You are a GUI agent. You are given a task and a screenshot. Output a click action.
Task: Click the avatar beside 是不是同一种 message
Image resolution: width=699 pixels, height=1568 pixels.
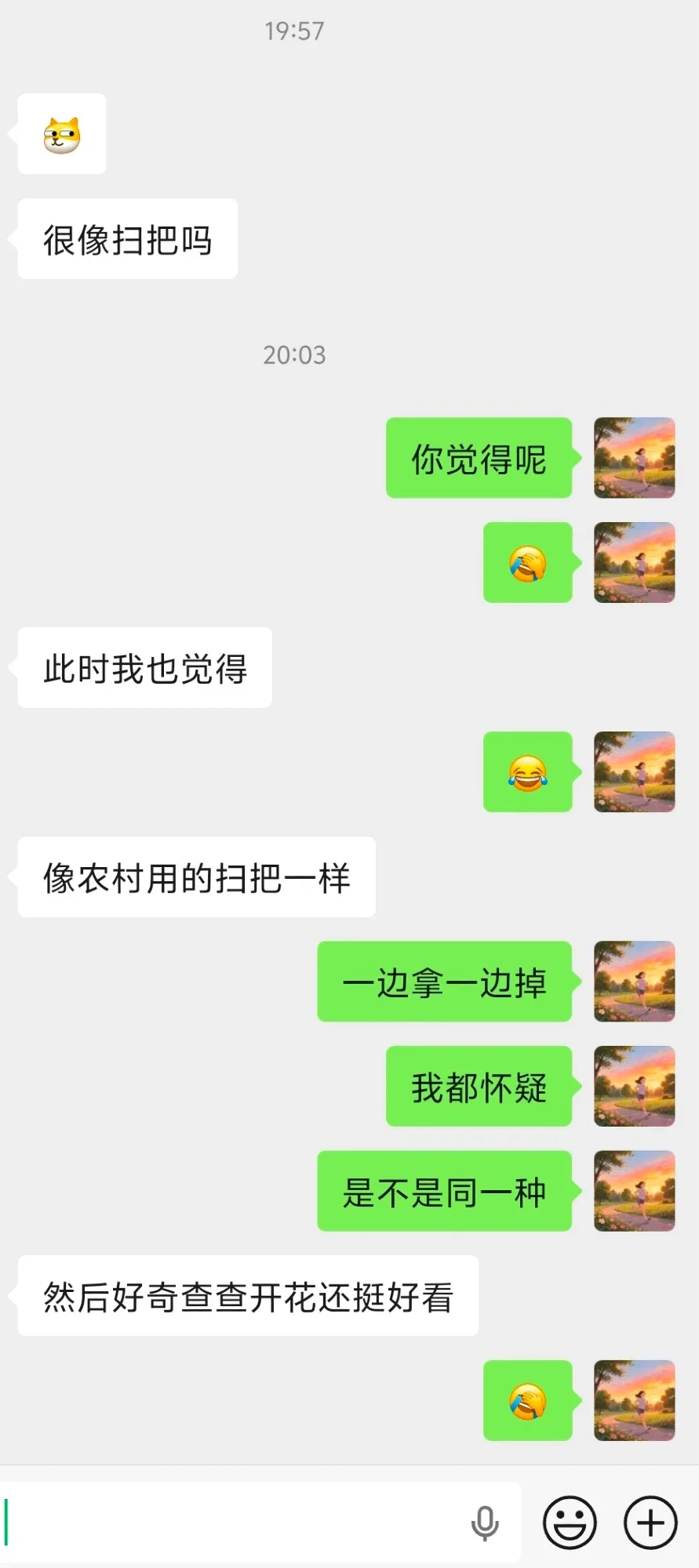pyautogui.click(x=633, y=1192)
